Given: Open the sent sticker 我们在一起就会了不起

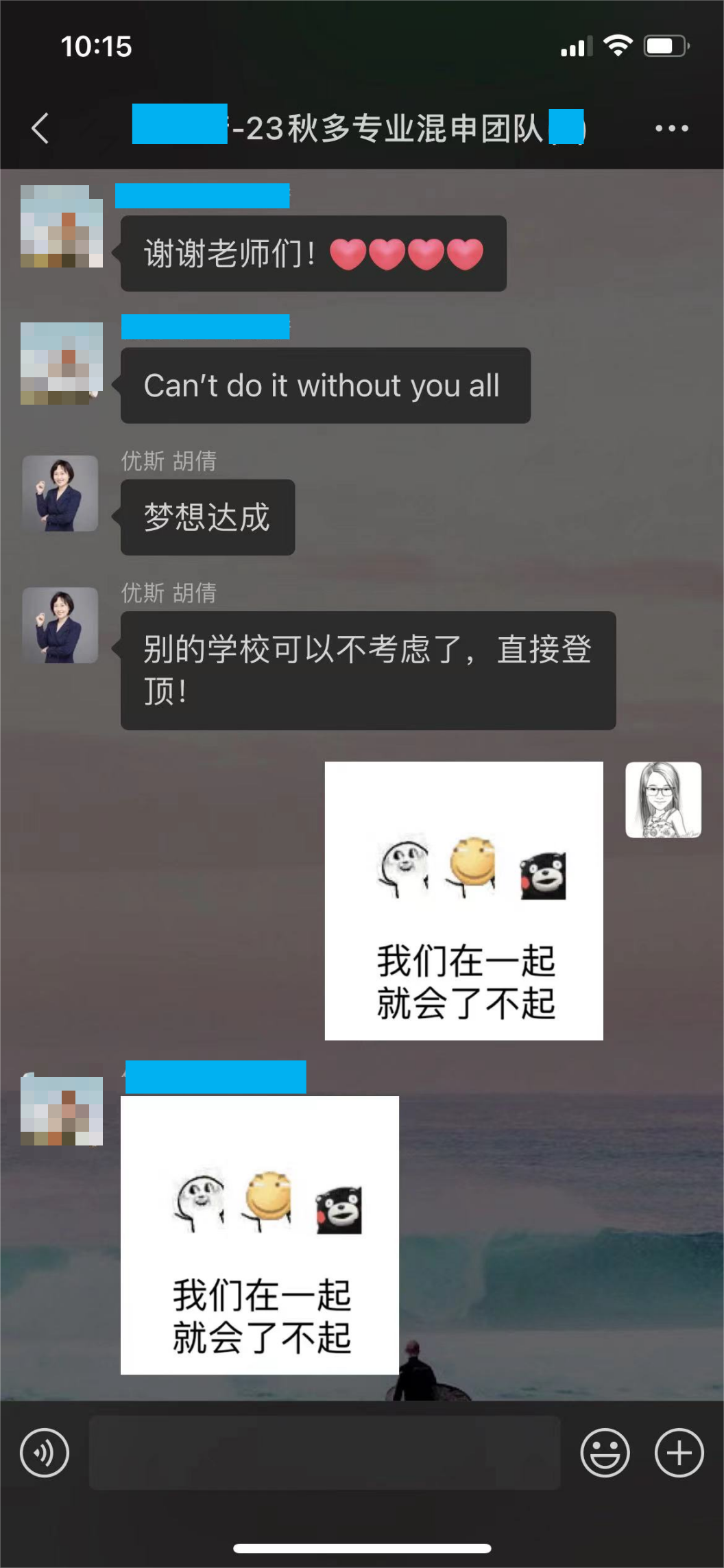Looking at the screenshot, I should coord(463,901).
